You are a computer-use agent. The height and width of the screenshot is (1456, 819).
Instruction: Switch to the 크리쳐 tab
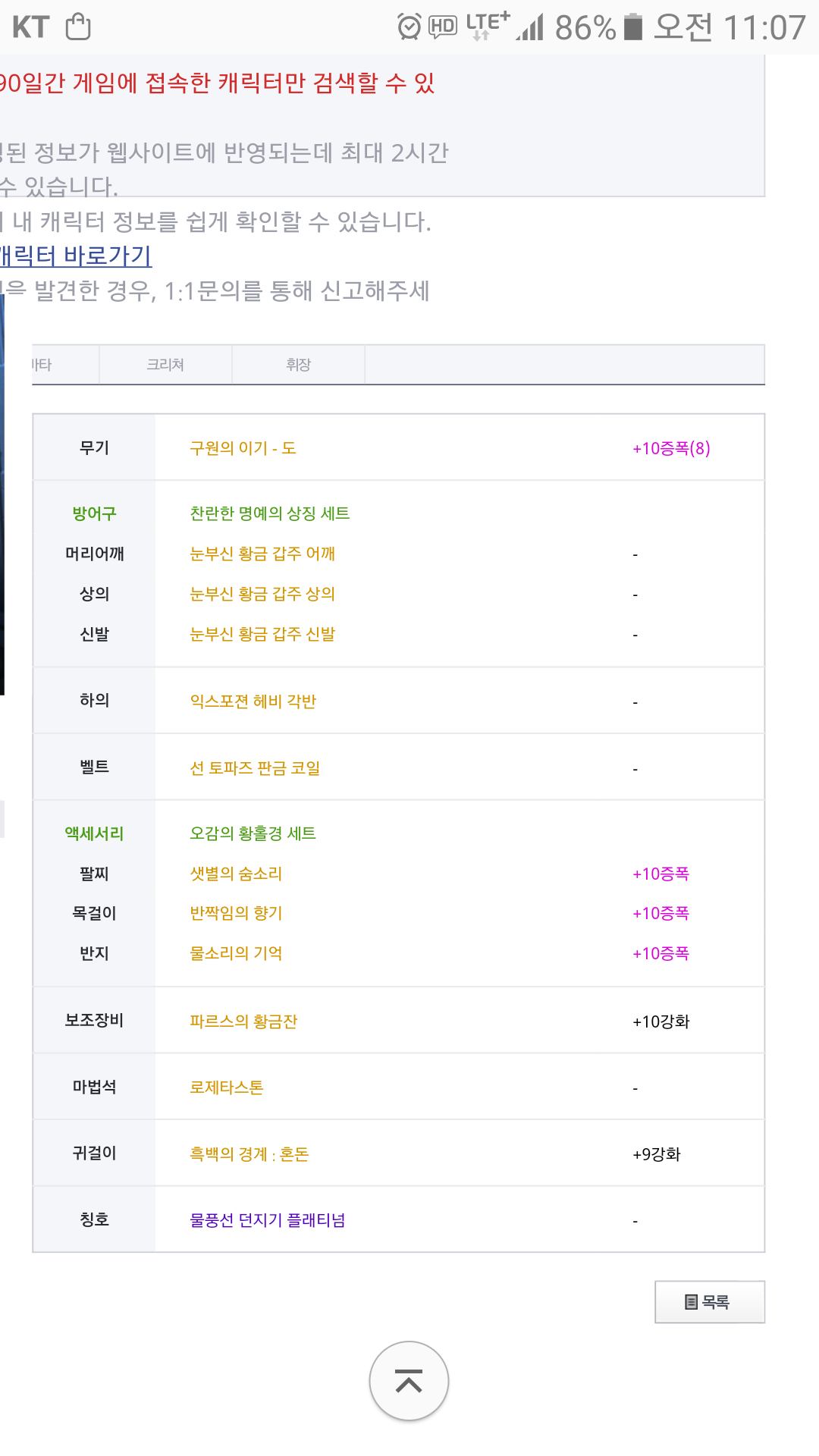tap(165, 365)
